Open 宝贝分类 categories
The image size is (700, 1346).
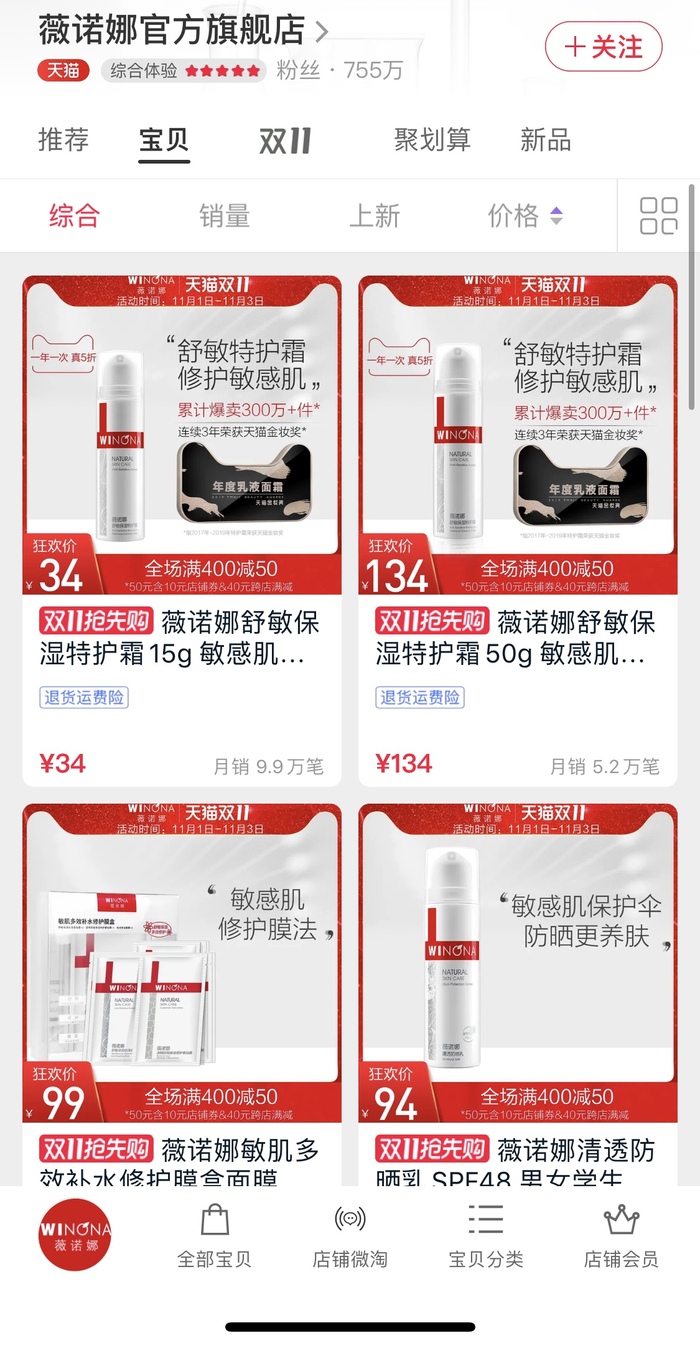[486, 1236]
